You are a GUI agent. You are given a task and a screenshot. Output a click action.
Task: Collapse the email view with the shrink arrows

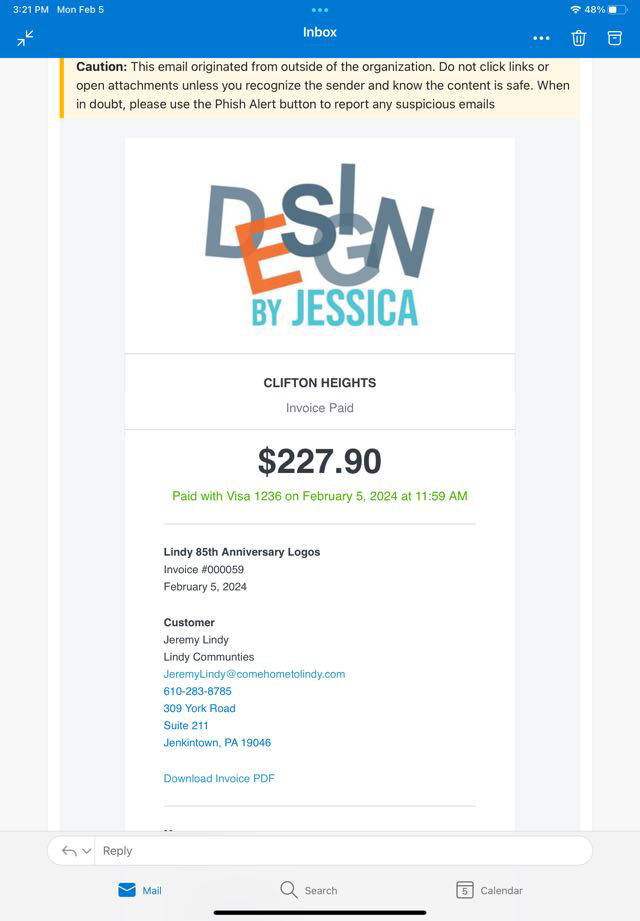pyautogui.click(x=25, y=38)
